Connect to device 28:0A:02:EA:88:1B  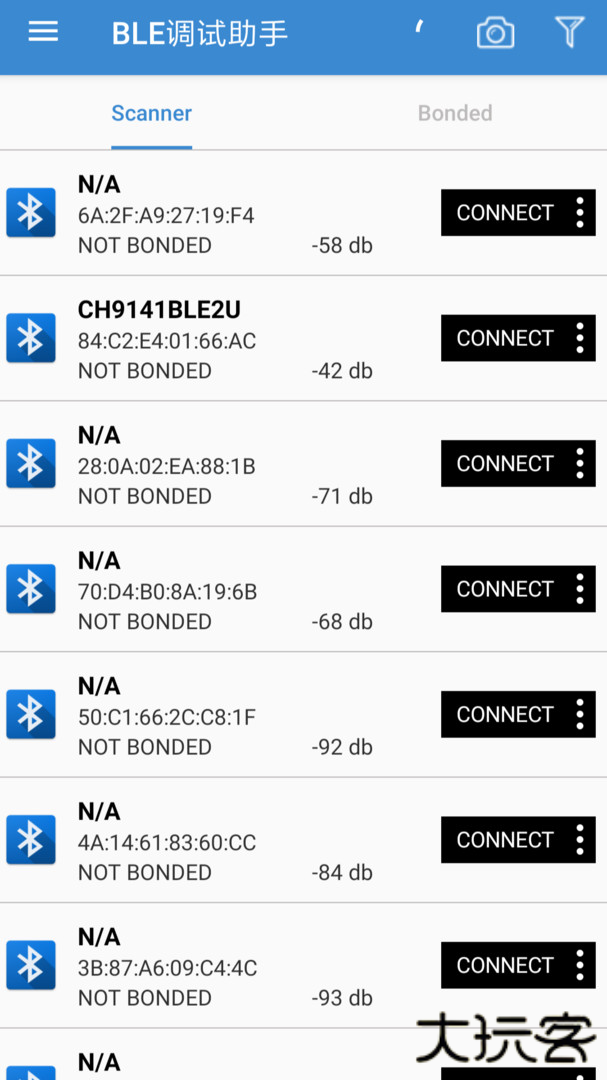(x=504, y=464)
